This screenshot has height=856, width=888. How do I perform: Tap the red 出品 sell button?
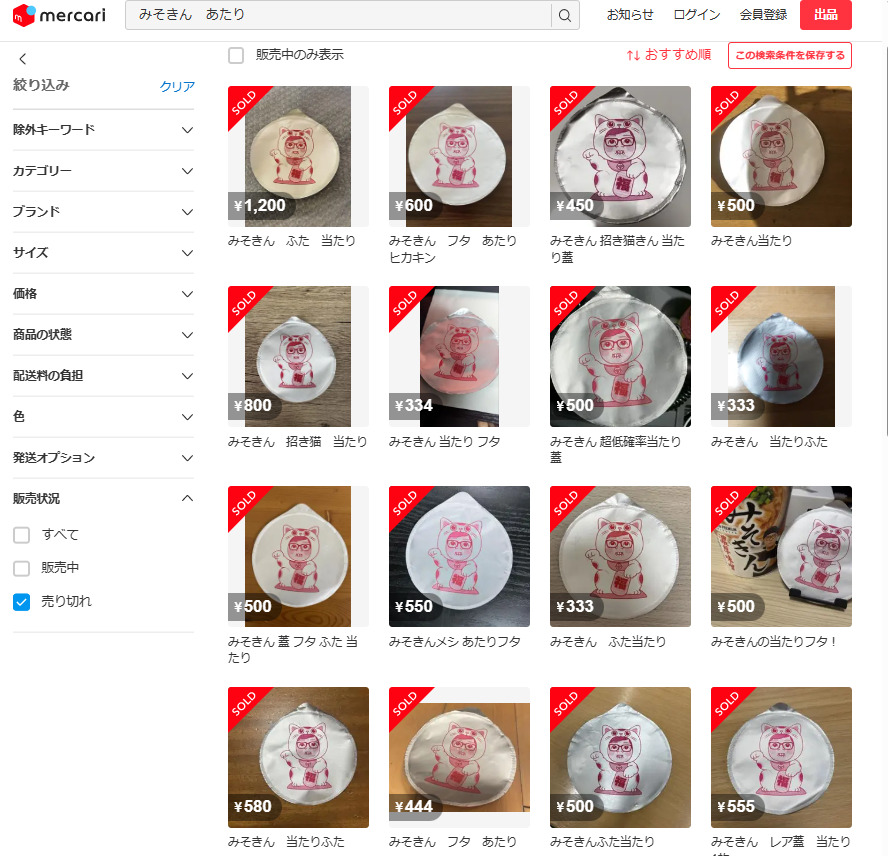(825, 15)
